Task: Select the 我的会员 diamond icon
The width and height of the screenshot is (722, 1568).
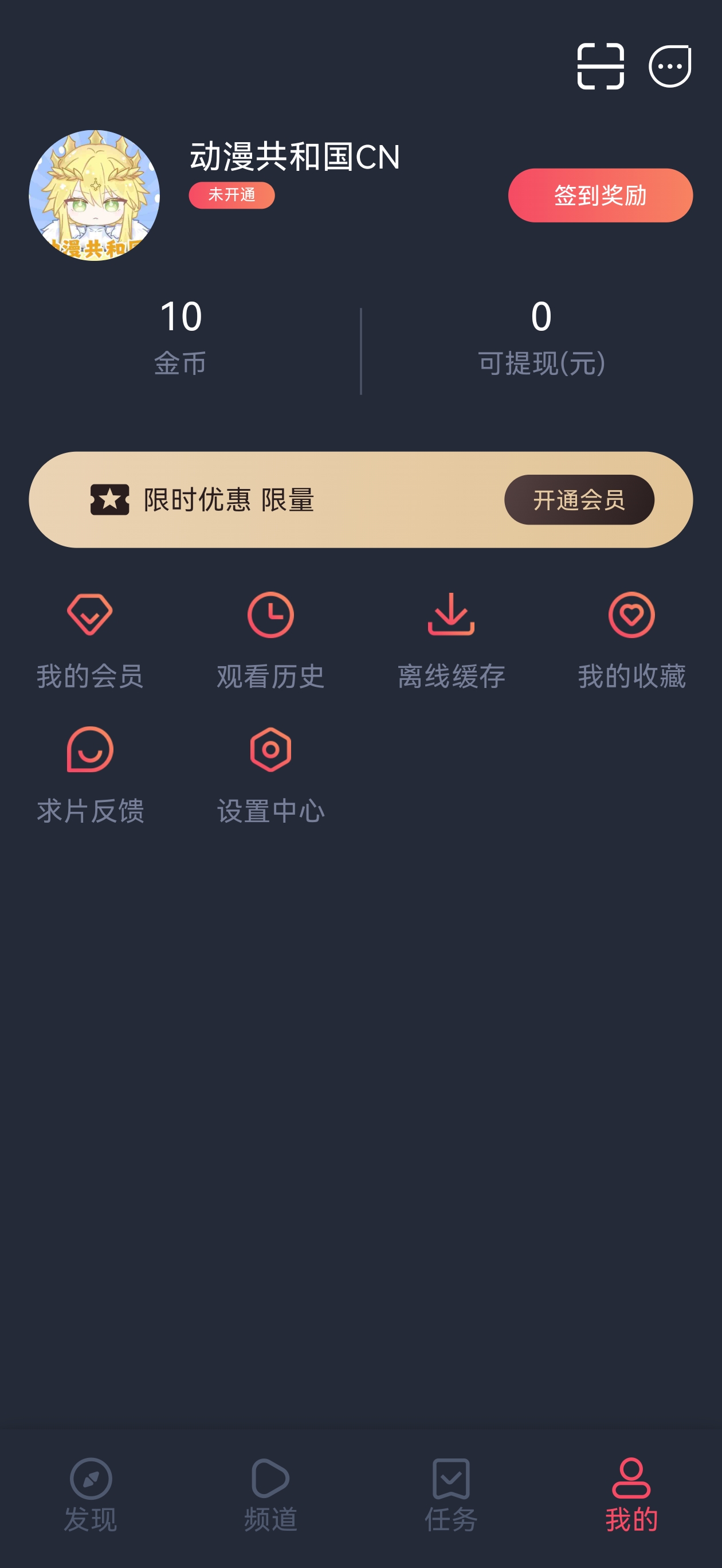Action: [x=89, y=615]
